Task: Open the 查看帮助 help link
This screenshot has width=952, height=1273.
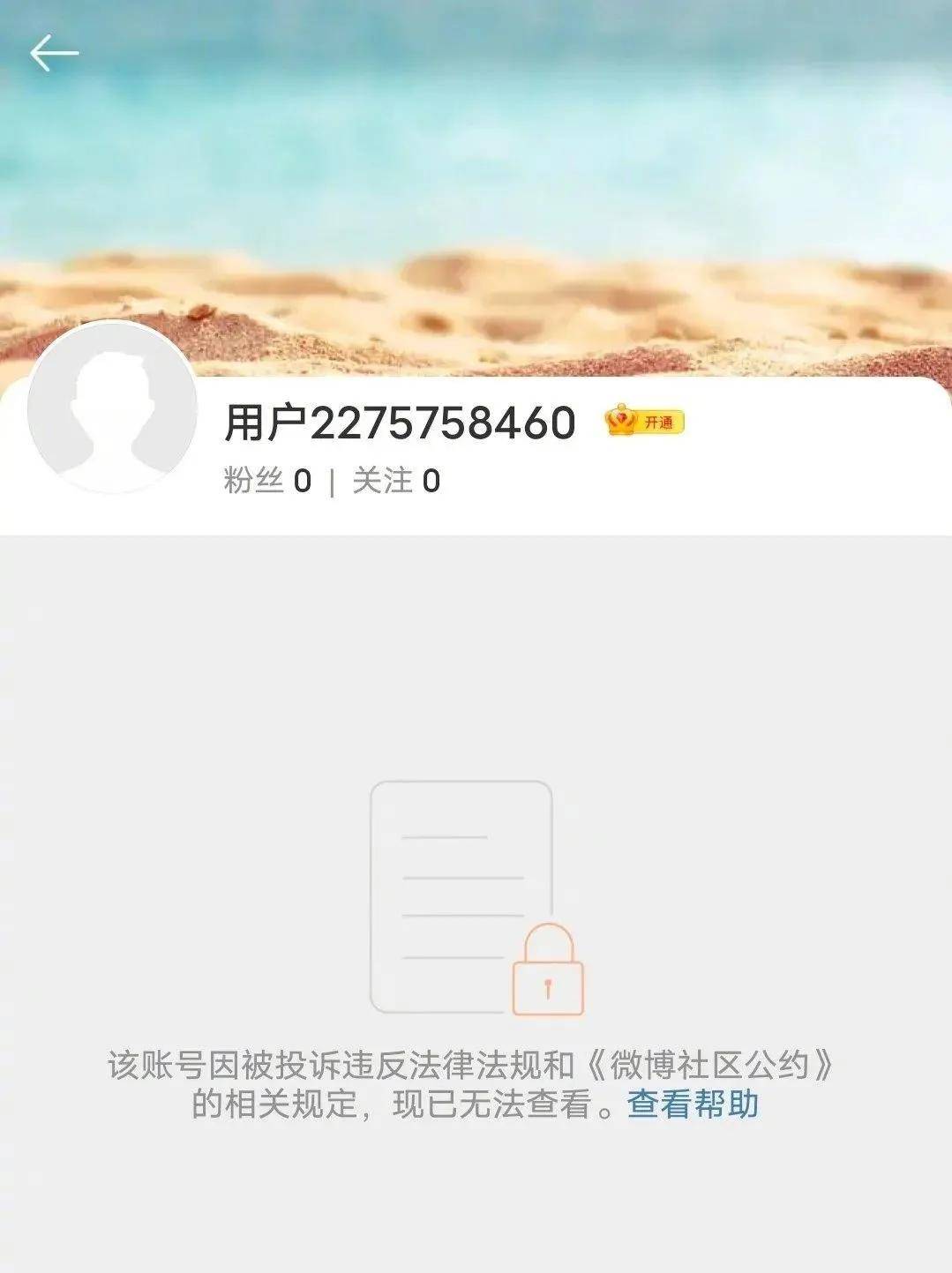Action: [693, 1105]
